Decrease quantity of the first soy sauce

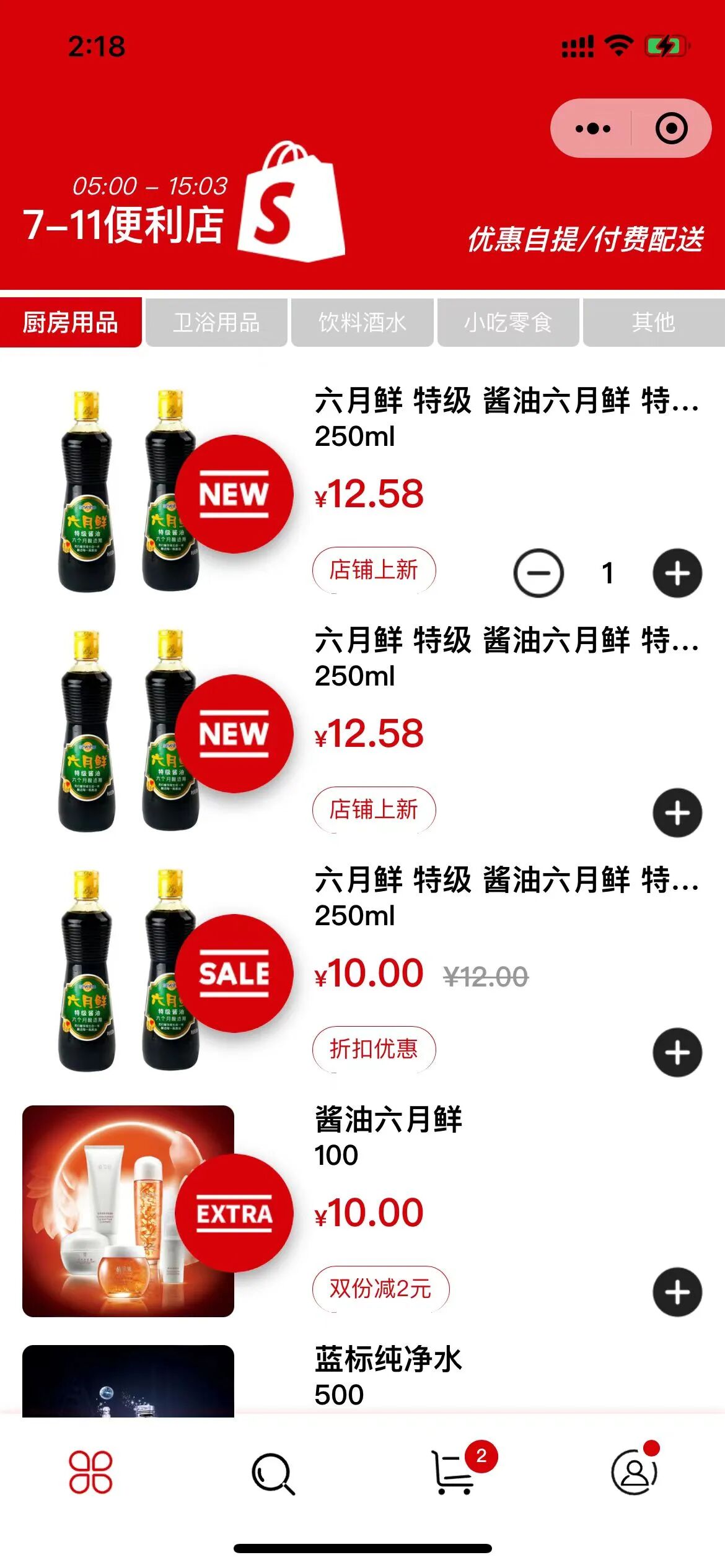pyautogui.click(x=538, y=573)
